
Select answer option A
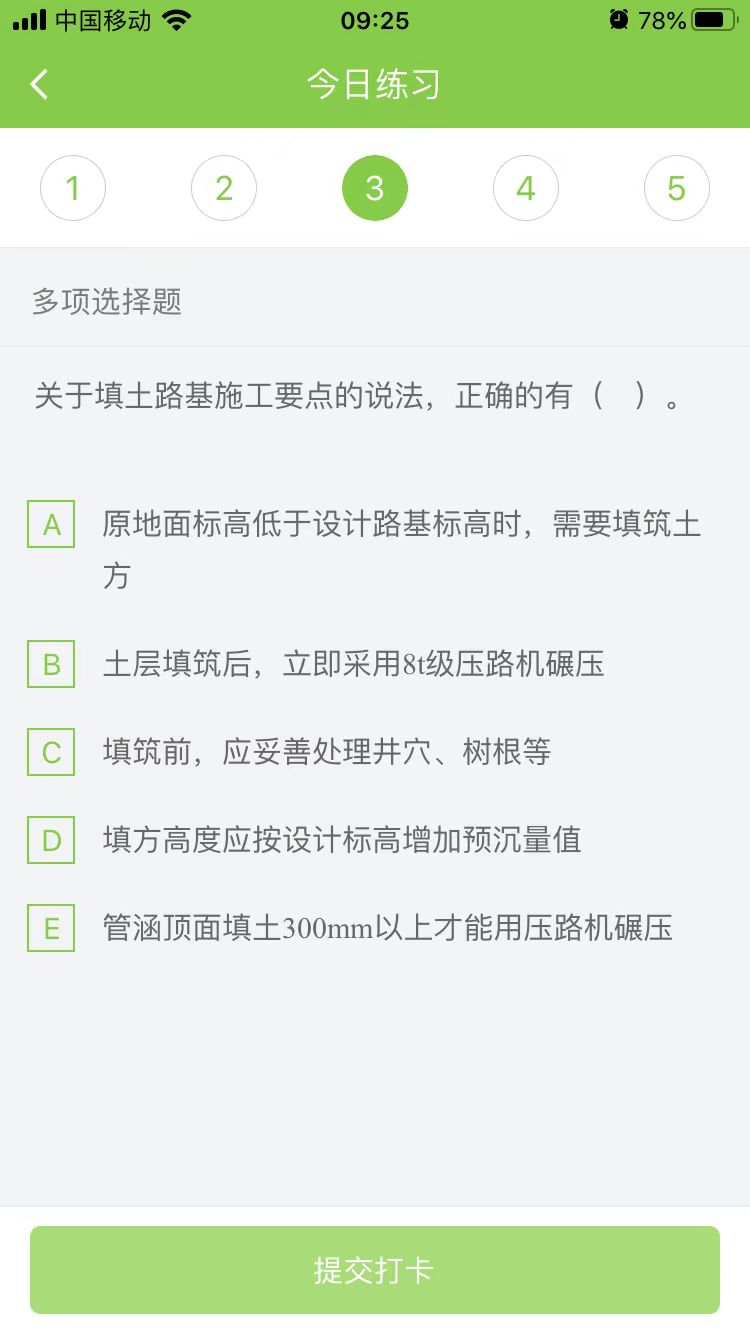[51, 524]
